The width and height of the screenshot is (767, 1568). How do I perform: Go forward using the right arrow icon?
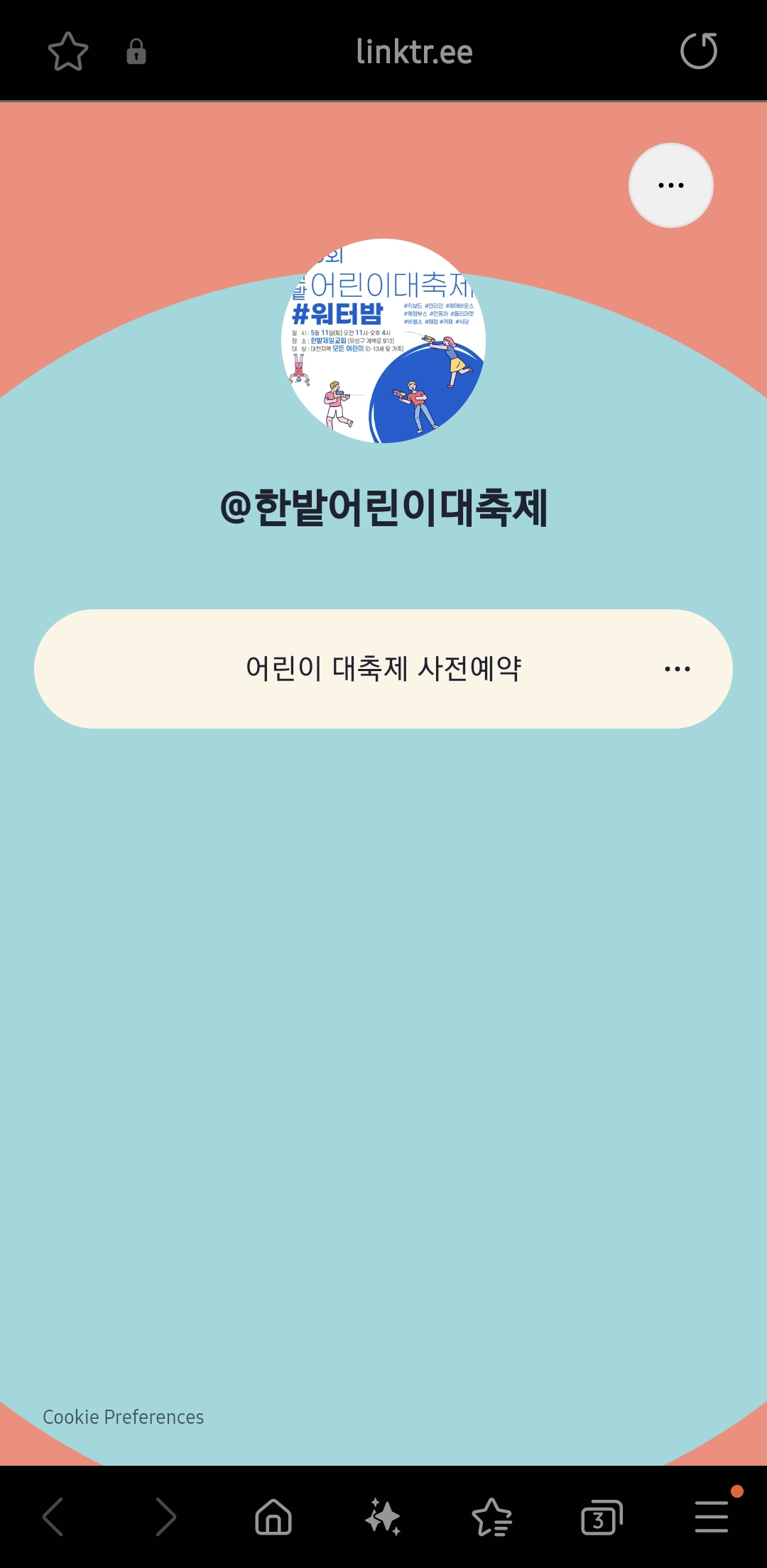tap(164, 1515)
